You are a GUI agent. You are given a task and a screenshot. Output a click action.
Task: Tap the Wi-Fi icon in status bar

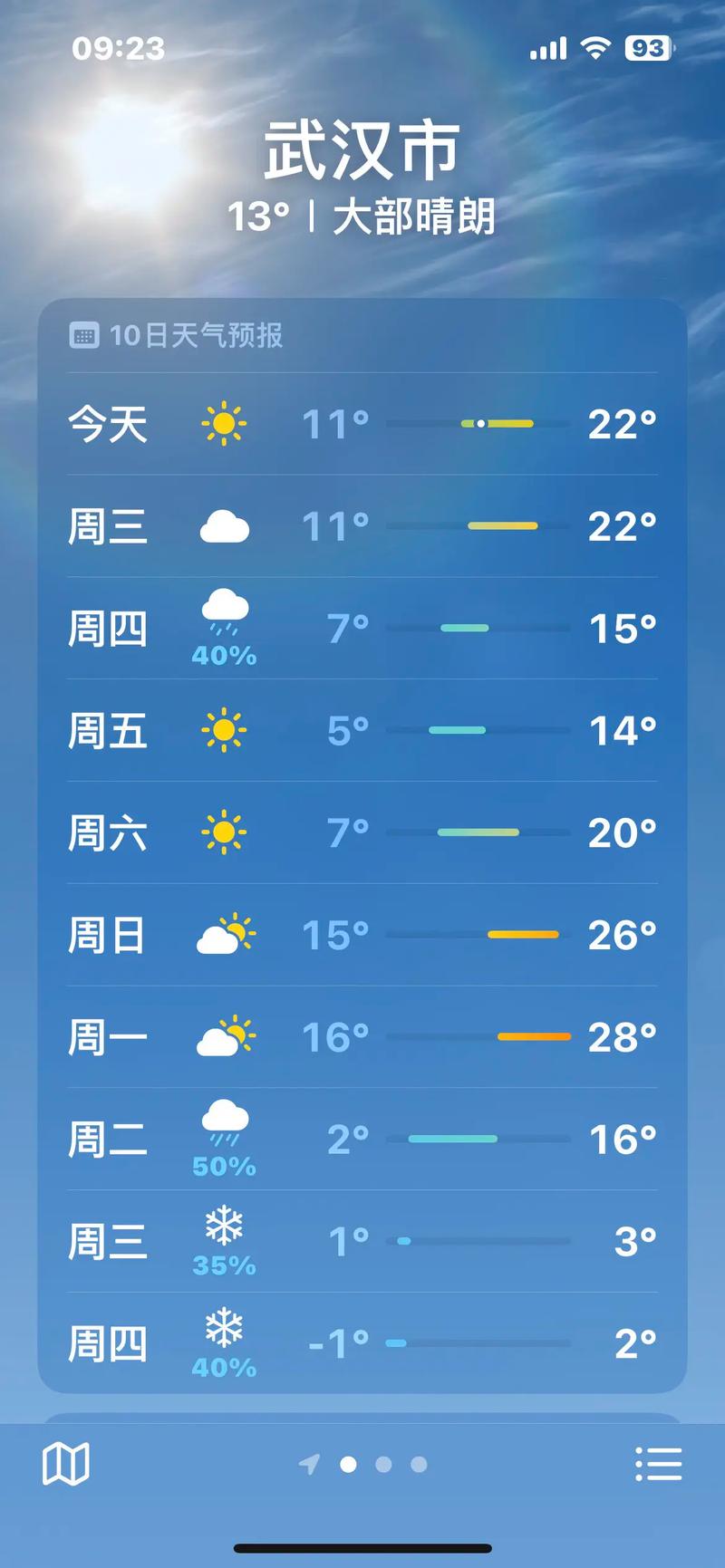click(x=595, y=47)
